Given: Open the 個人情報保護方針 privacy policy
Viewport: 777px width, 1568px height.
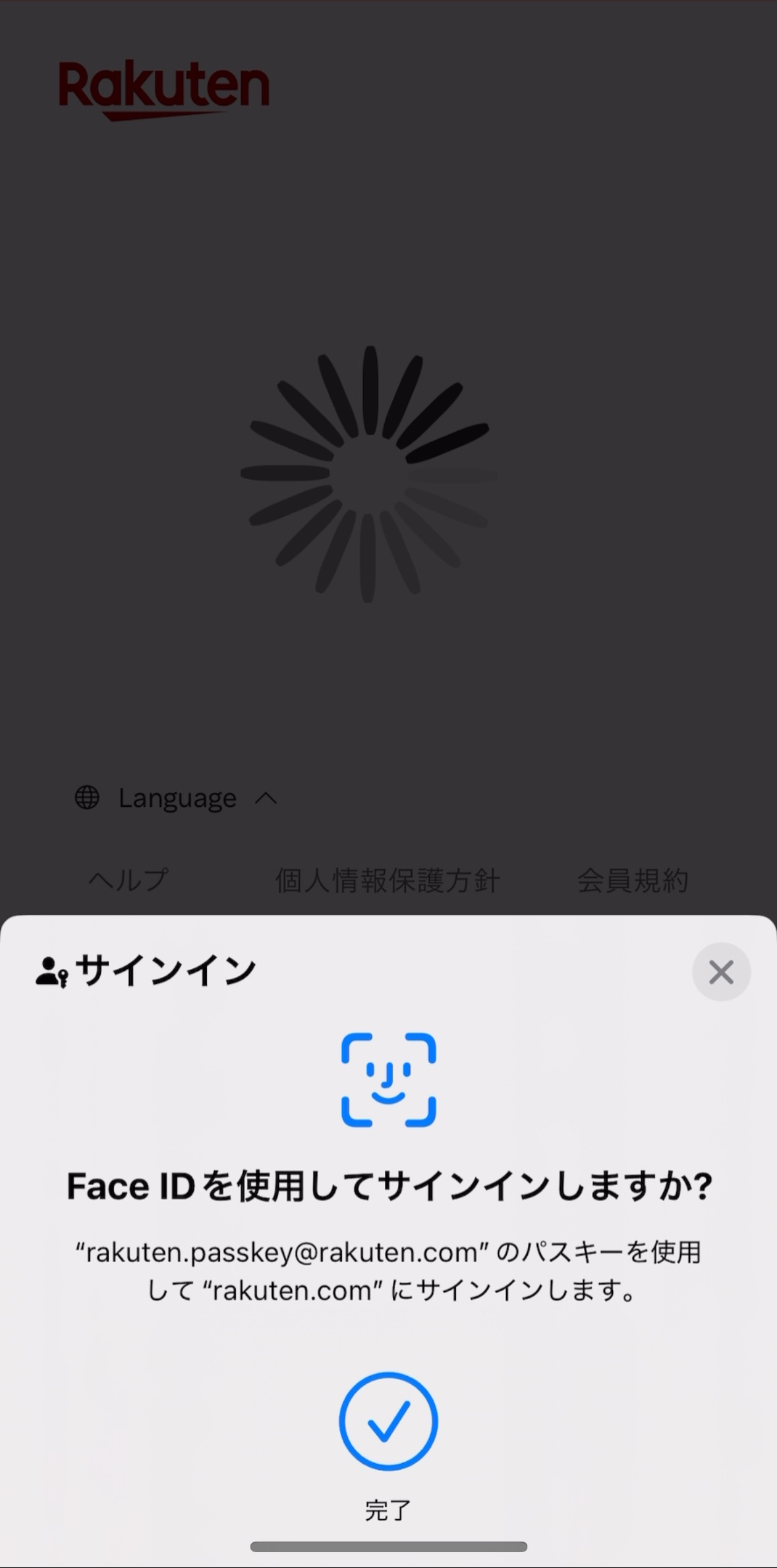Looking at the screenshot, I should [x=388, y=879].
